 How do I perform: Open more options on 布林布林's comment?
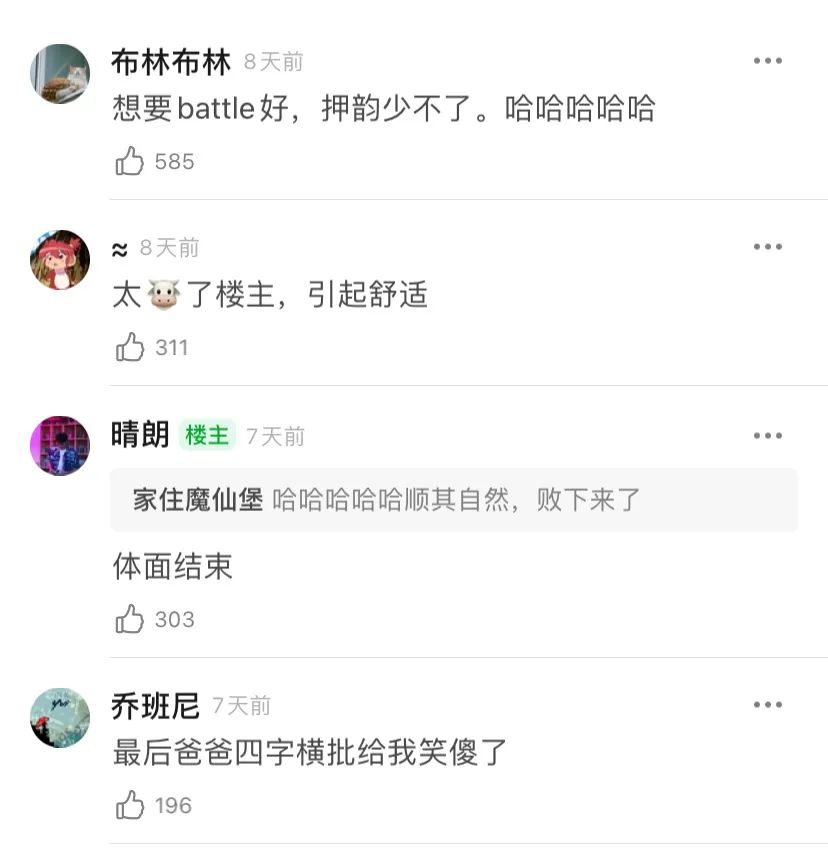(767, 61)
